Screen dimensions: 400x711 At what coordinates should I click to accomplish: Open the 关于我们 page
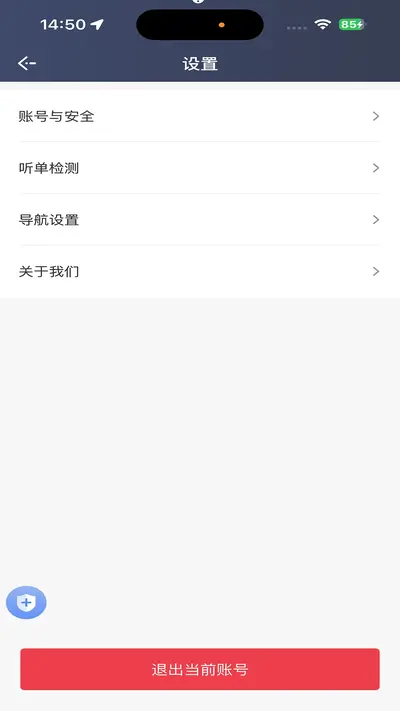200,271
